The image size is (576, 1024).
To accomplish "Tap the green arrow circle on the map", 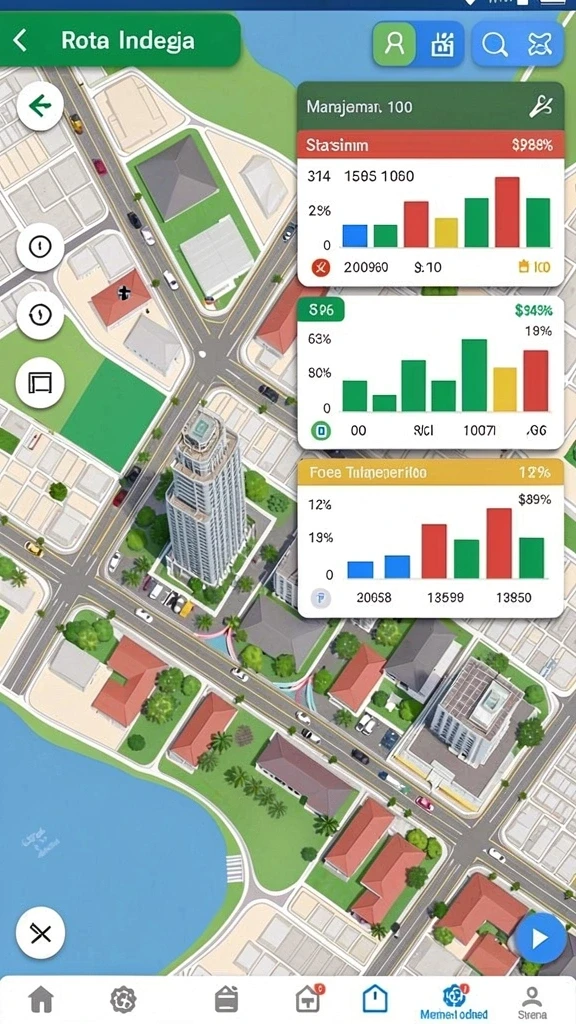I will (x=40, y=105).
